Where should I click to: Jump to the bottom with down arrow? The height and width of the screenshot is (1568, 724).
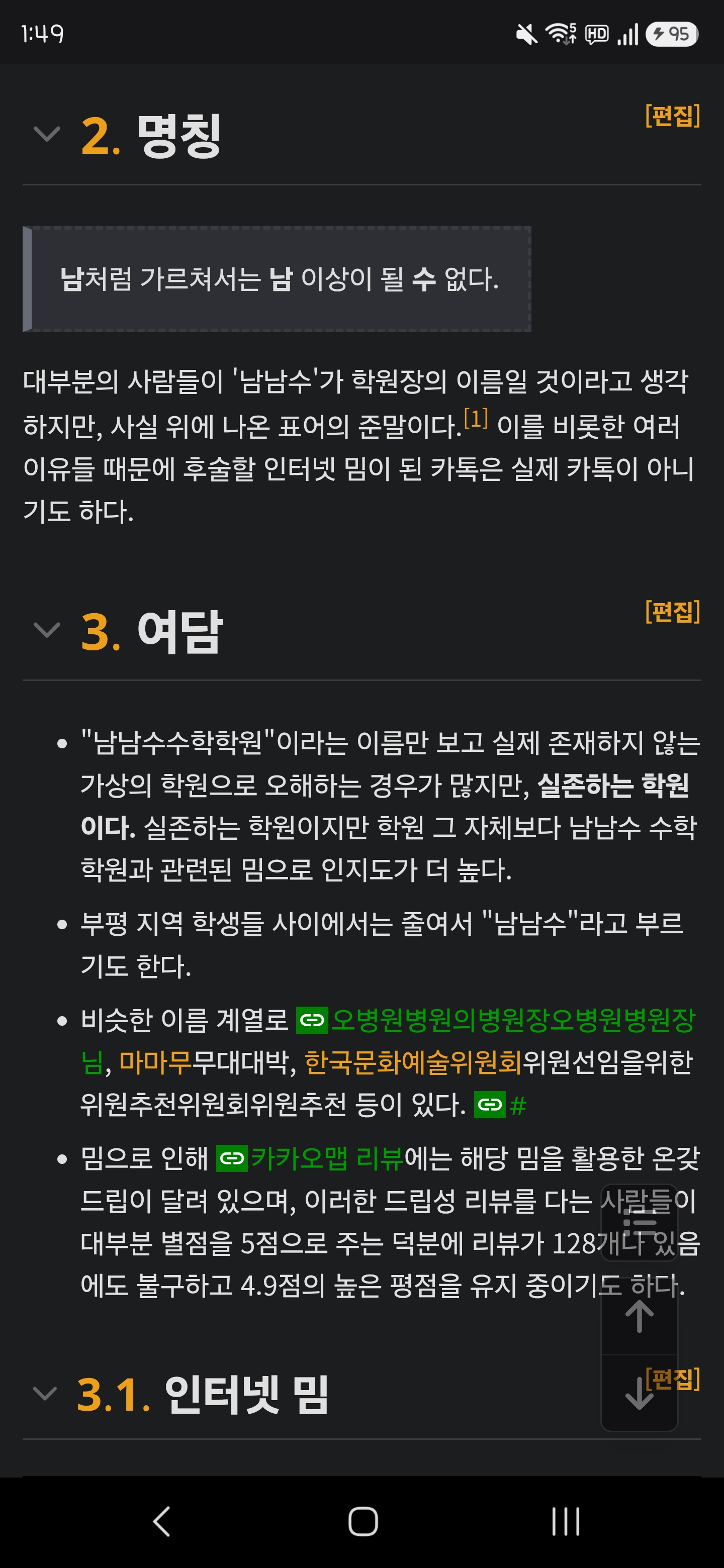click(640, 1393)
